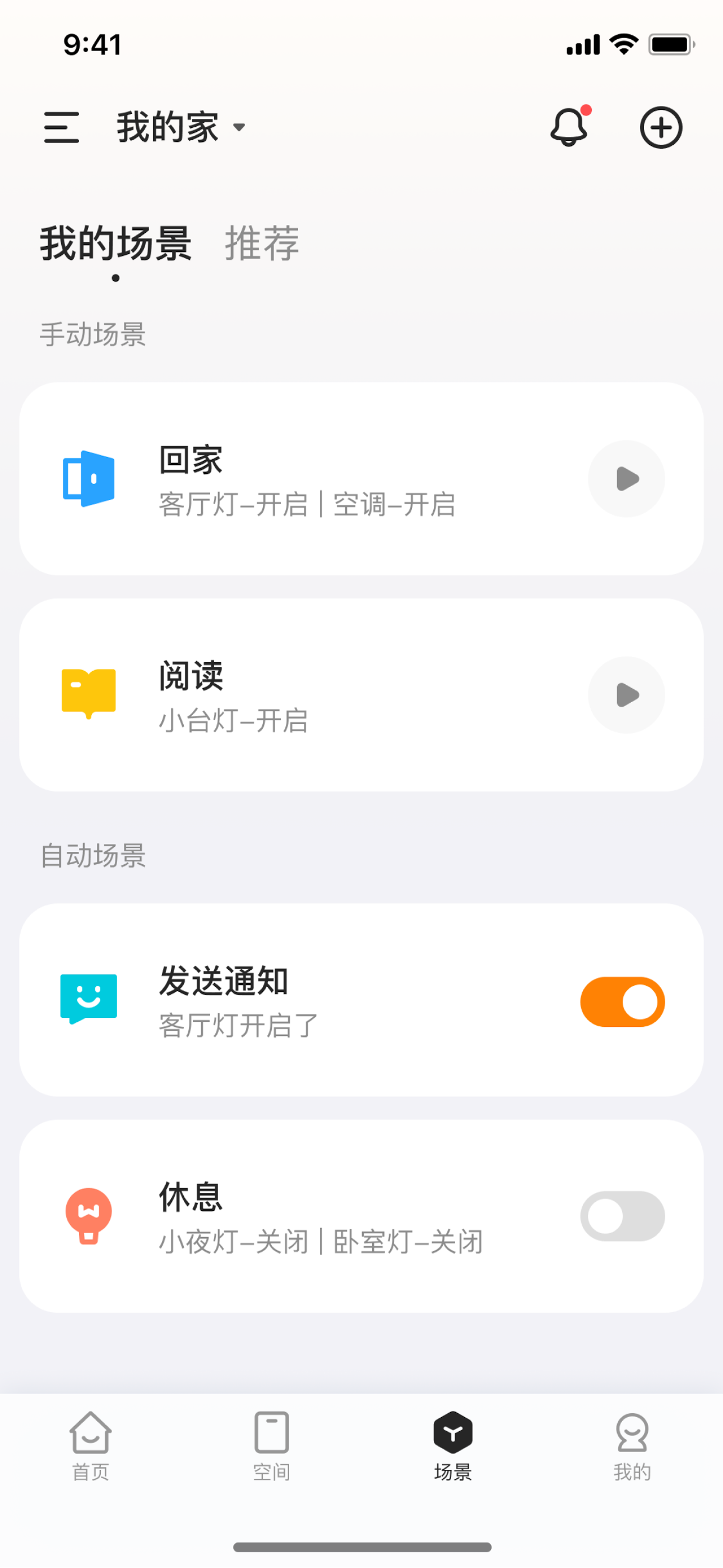This screenshot has height=1568, width=723.
Task: Select the 我的场景 tab
Action: pos(115,243)
